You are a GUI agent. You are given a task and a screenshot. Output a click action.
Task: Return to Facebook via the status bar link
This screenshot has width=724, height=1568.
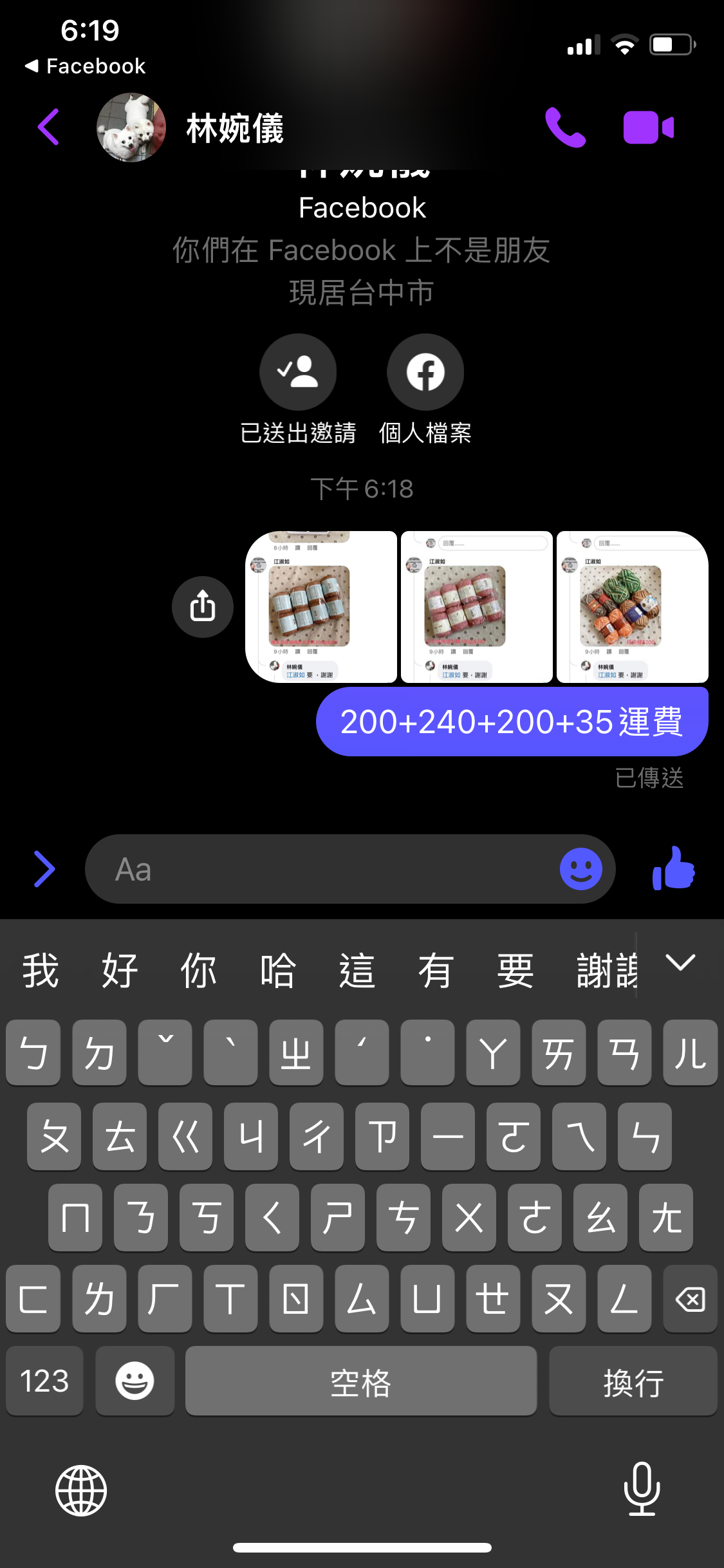86,65
